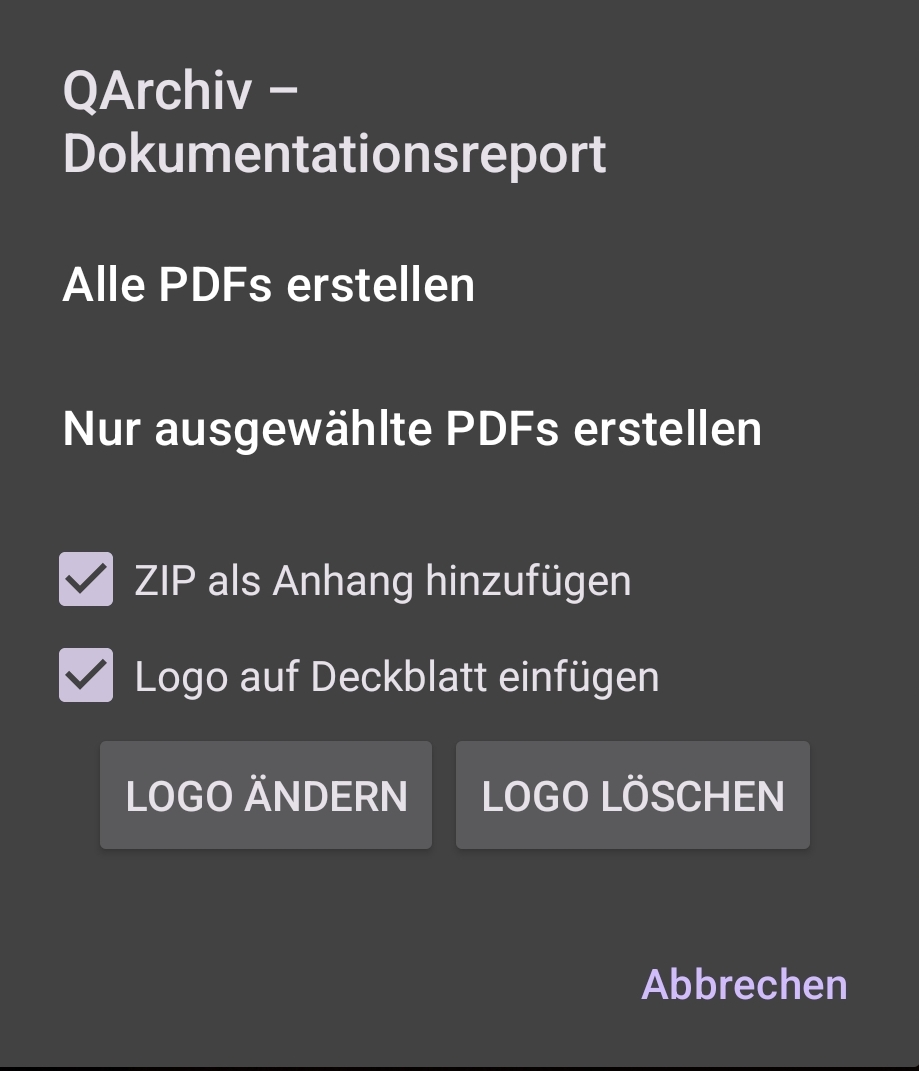
Task: Select the "ZIP als Anhang hinzufügen" label
Action: 382,579
